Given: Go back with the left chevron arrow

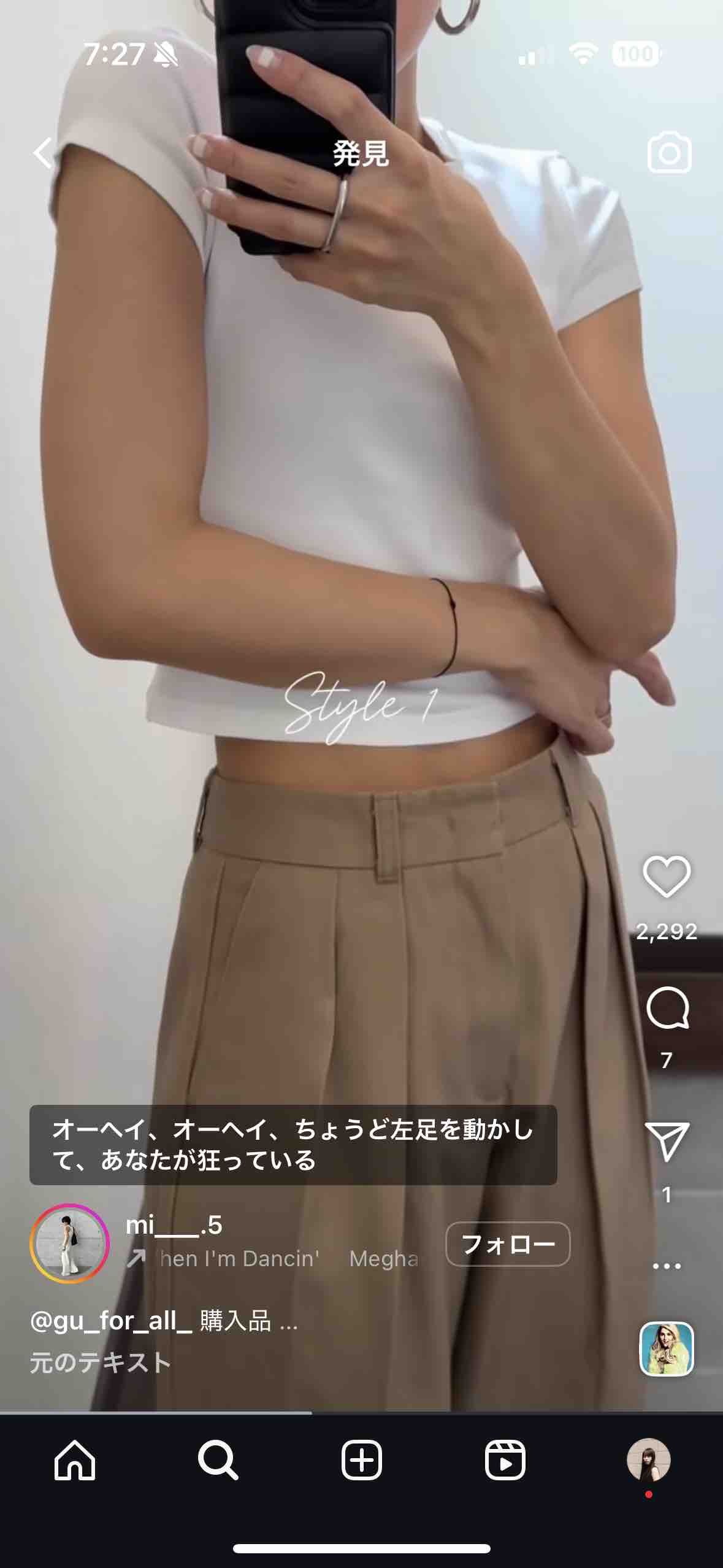Looking at the screenshot, I should point(44,153).
